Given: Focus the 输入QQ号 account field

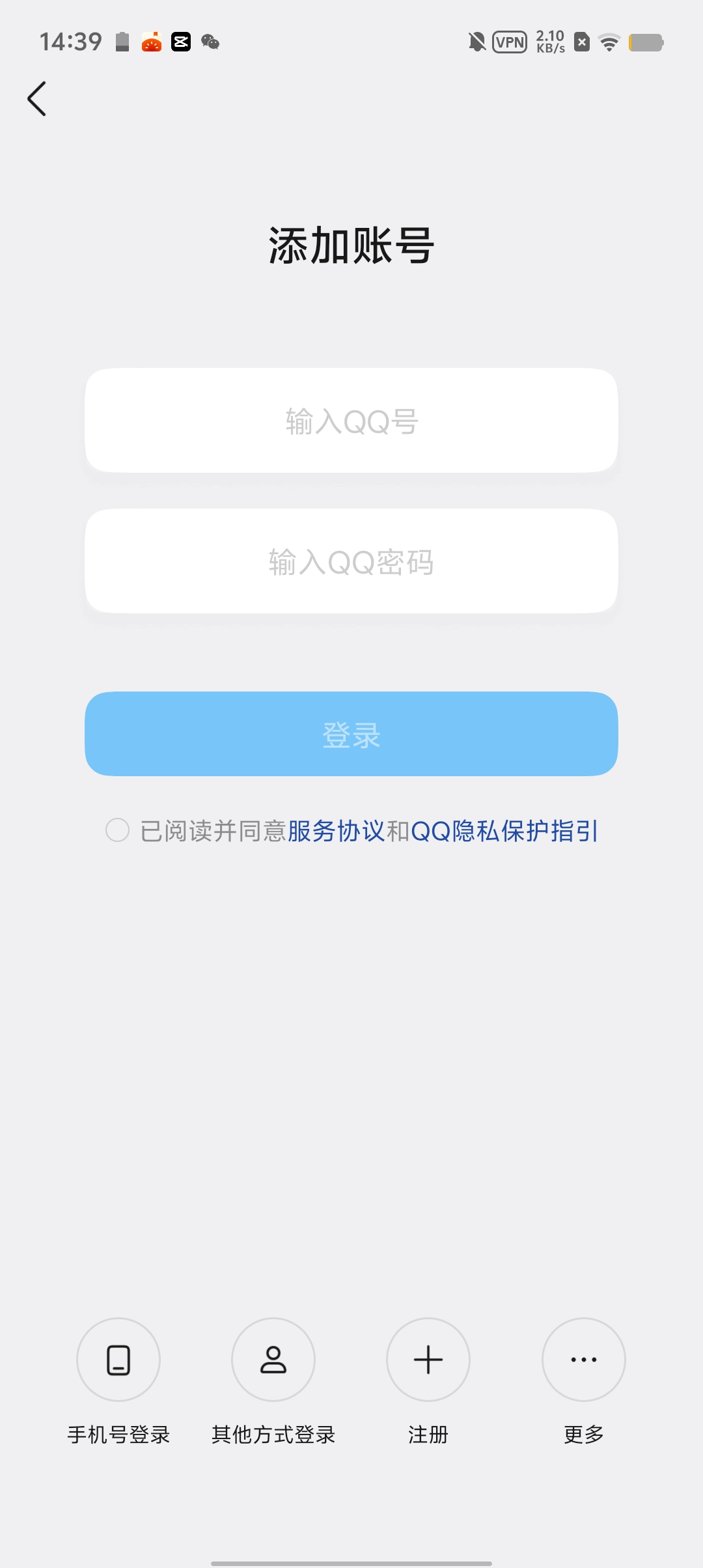Looking at the screenshot, I should coord(351,421).
